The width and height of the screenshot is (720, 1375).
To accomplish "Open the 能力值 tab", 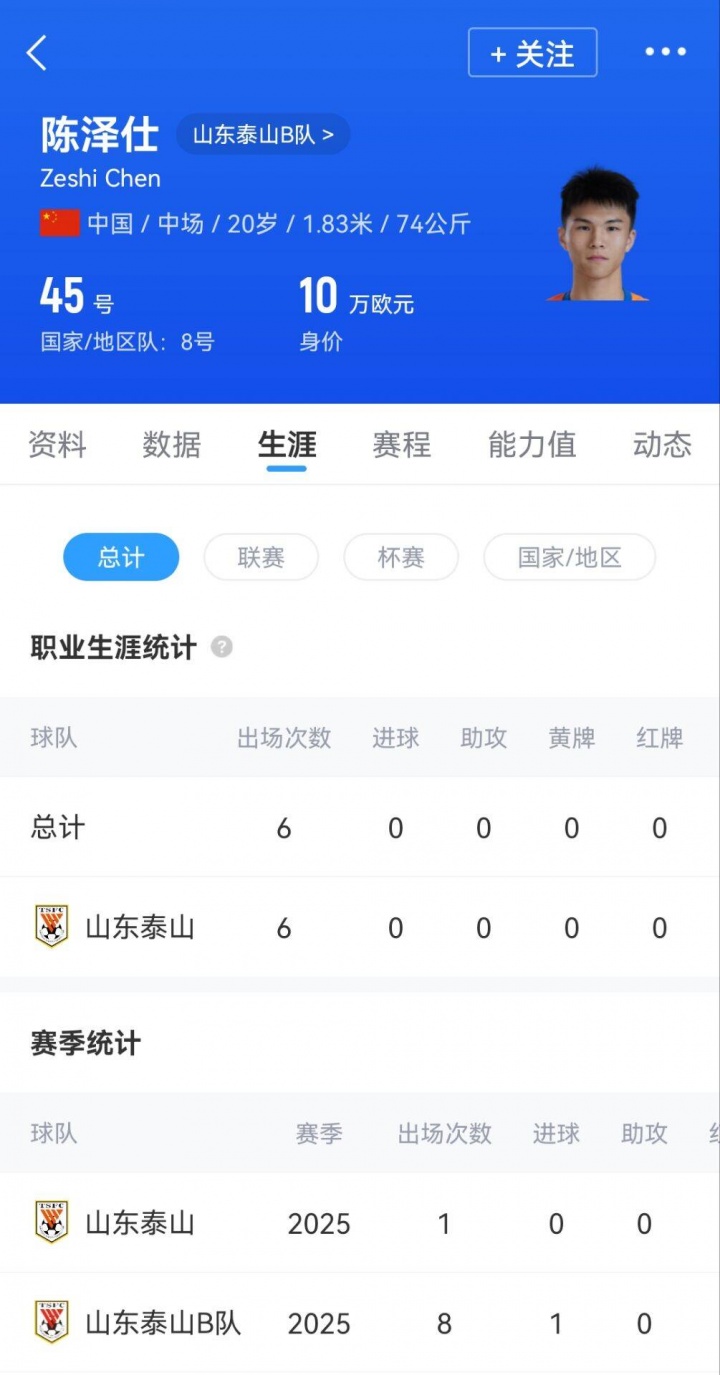I will point(531,445).
